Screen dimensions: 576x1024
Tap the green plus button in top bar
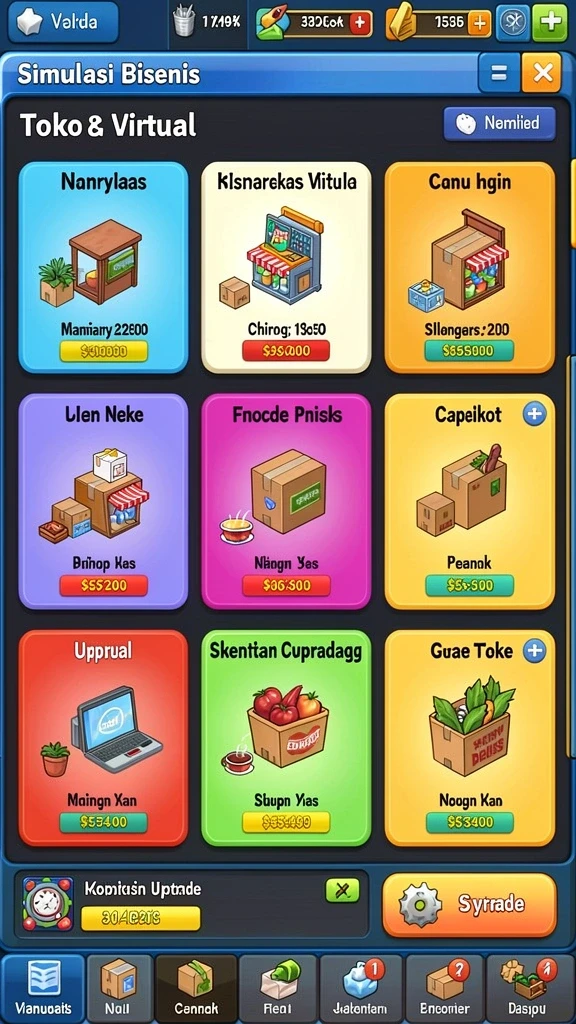tap(551, 23)
